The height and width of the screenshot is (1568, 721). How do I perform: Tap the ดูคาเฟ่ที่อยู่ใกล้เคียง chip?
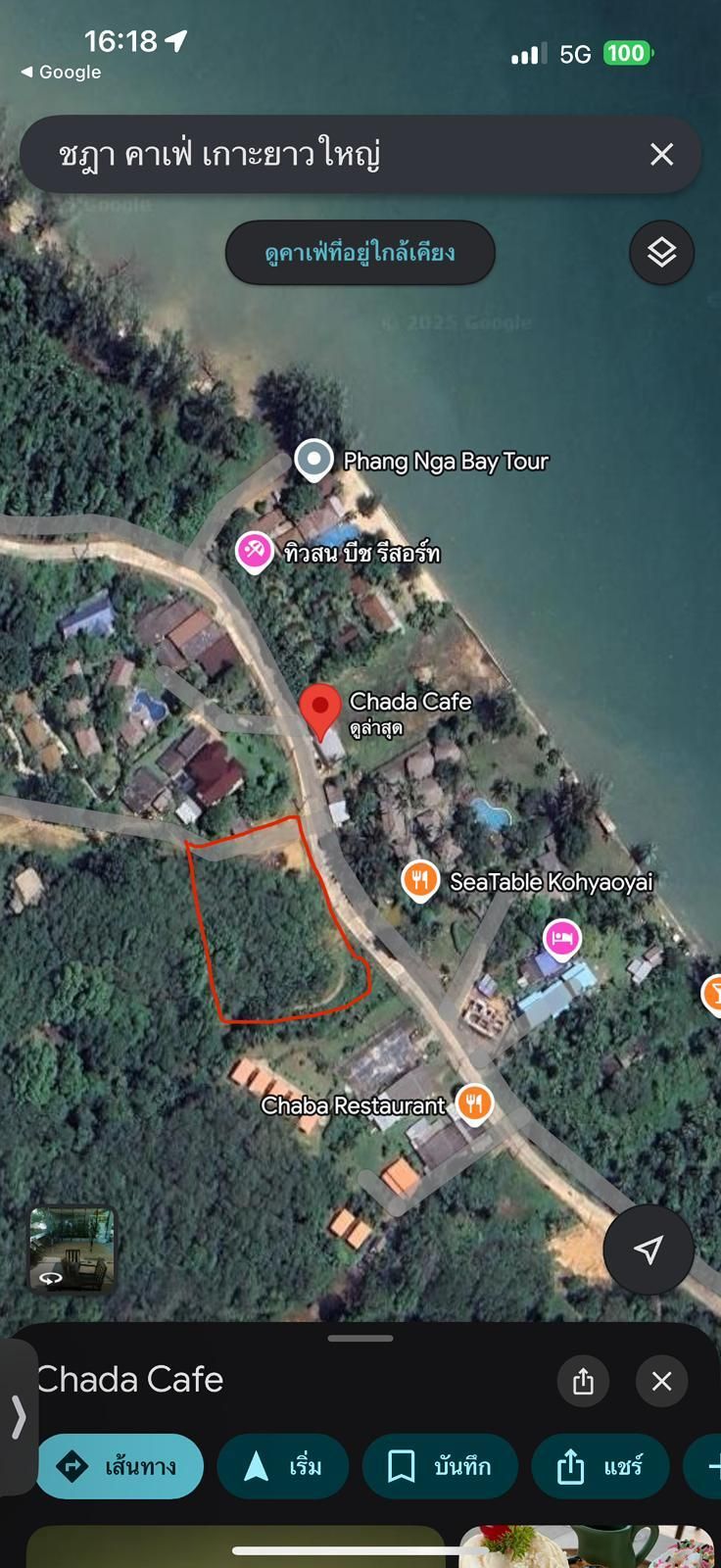click(360, 253)
